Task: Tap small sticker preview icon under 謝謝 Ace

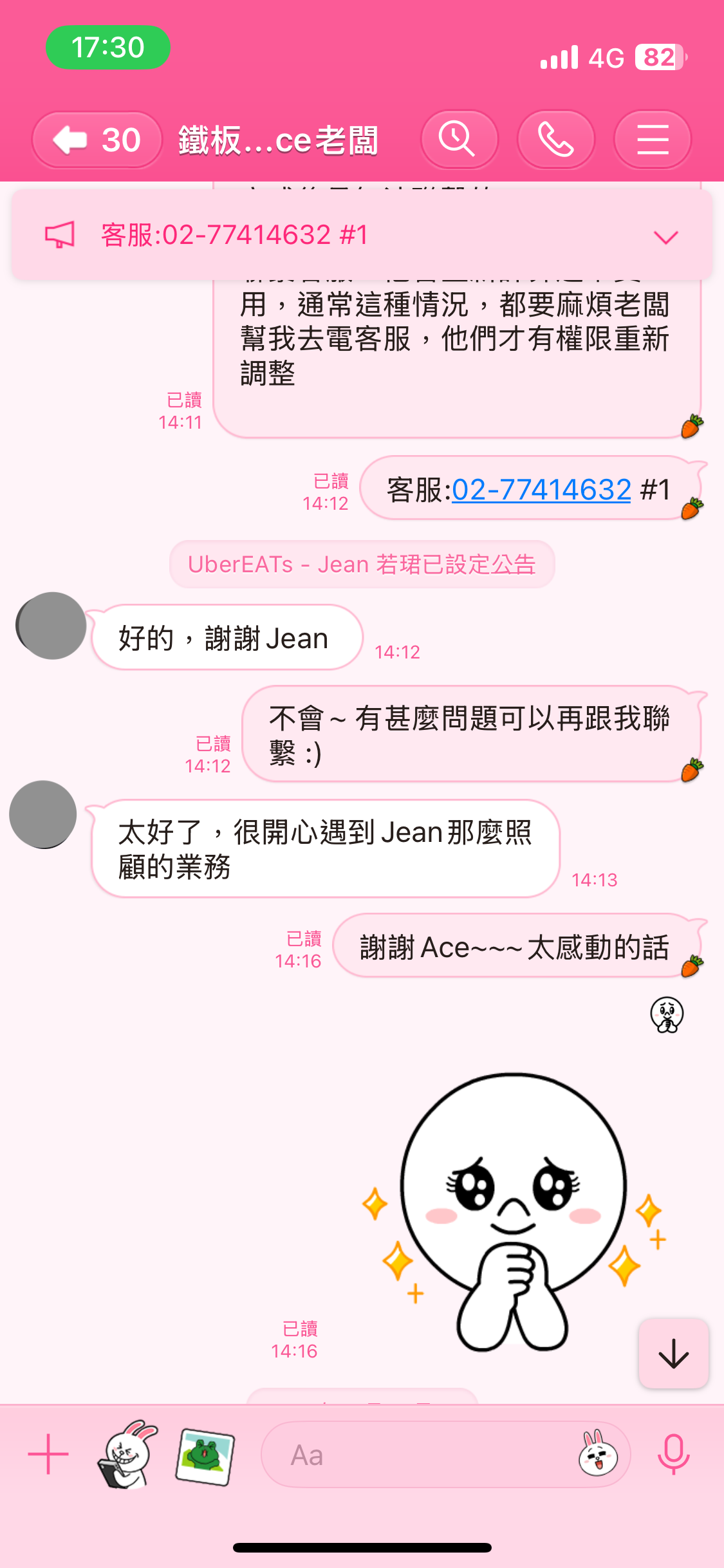Action: (667, 1014)
